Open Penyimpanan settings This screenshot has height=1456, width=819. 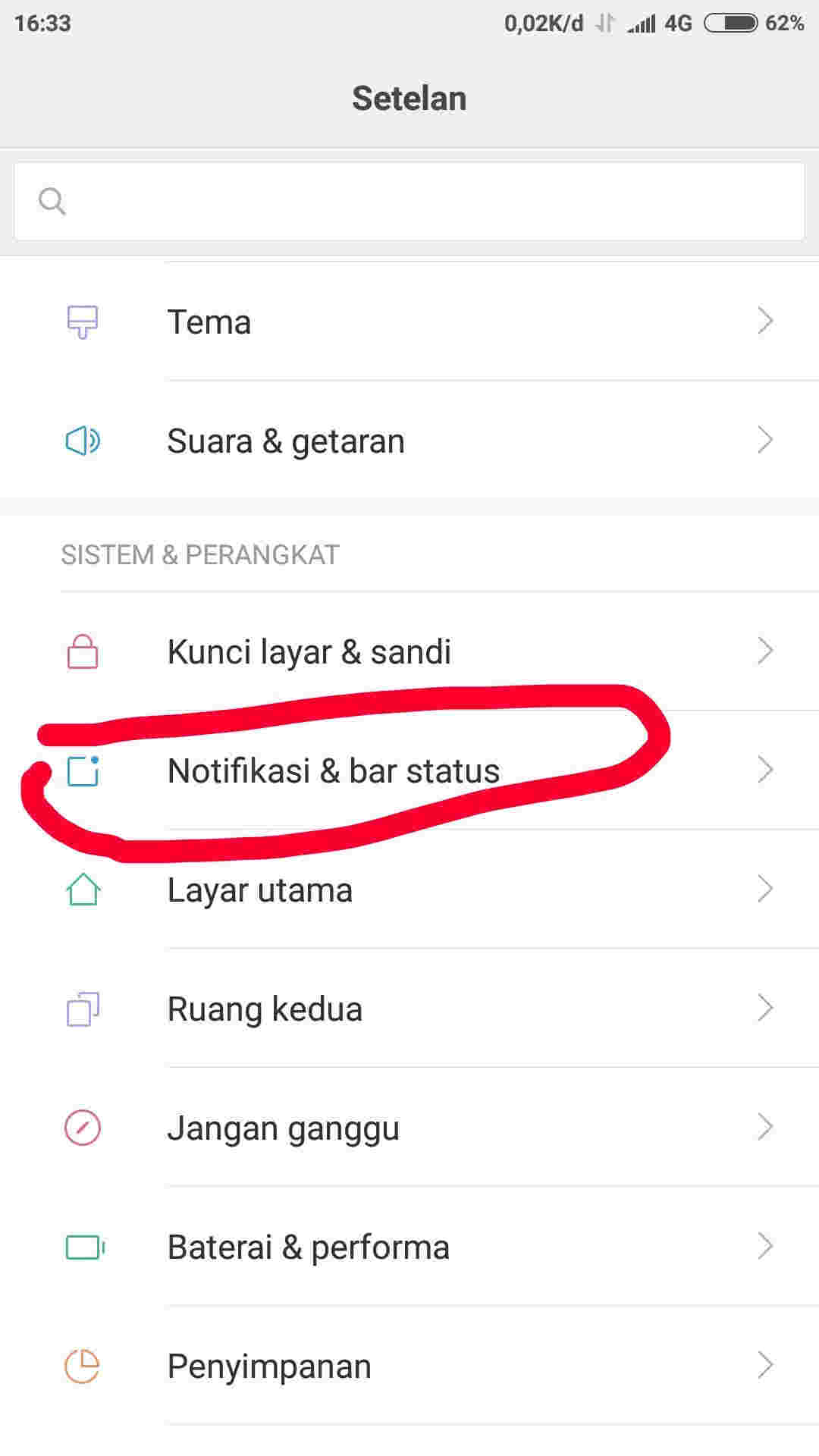tap(409, 1366)
